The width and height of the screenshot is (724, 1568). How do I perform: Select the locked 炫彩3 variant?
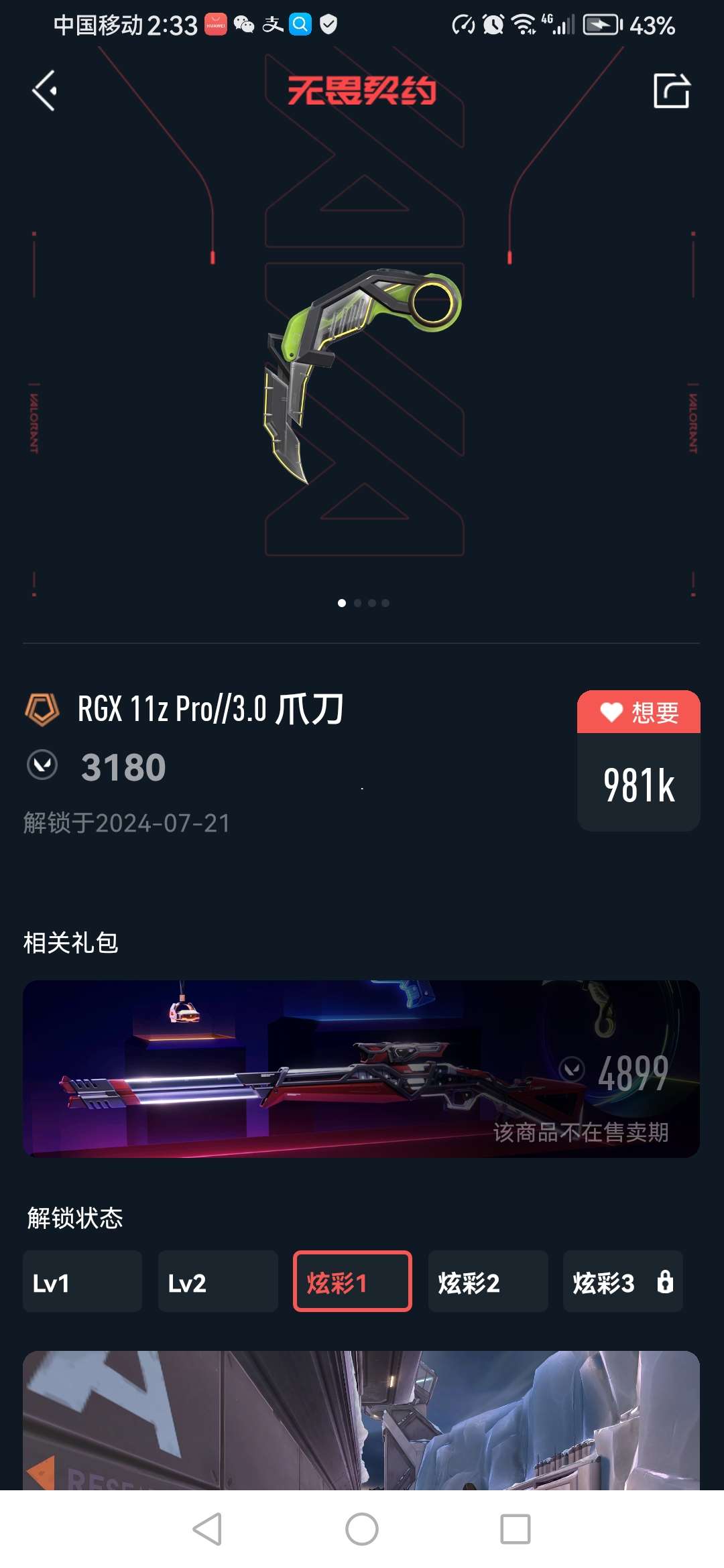(x=623, y=1281)
